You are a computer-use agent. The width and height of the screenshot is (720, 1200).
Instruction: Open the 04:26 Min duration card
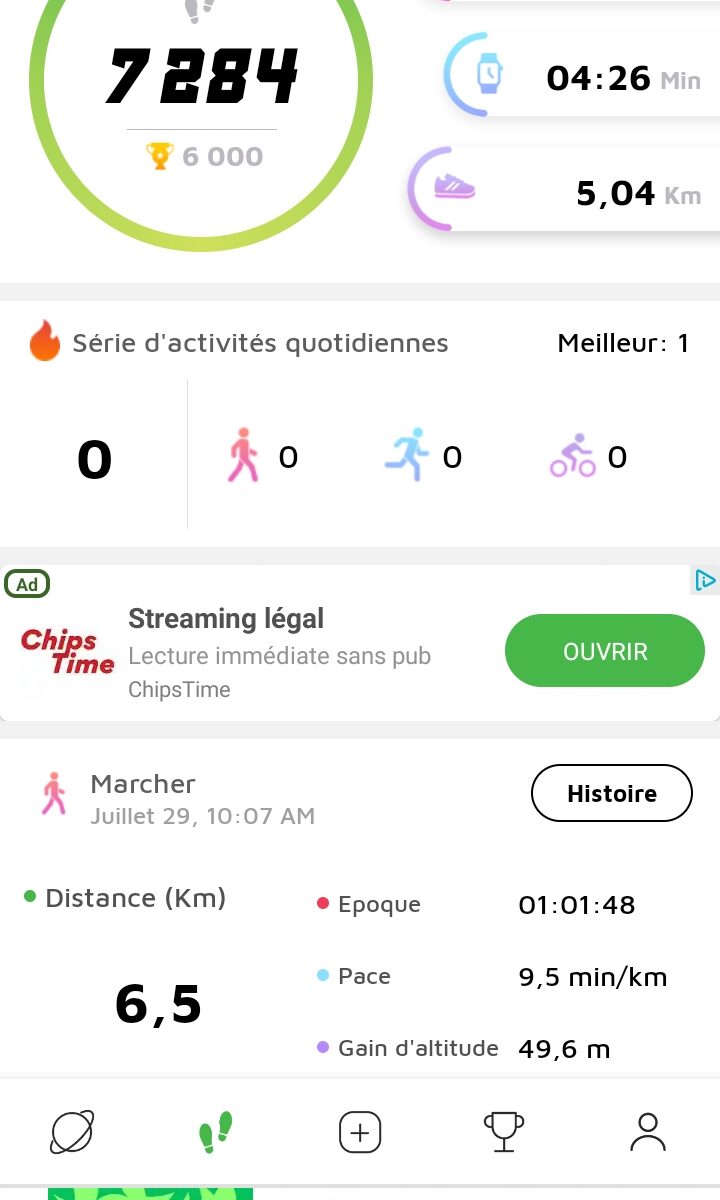pyautogui.click(x=582, y=76)
